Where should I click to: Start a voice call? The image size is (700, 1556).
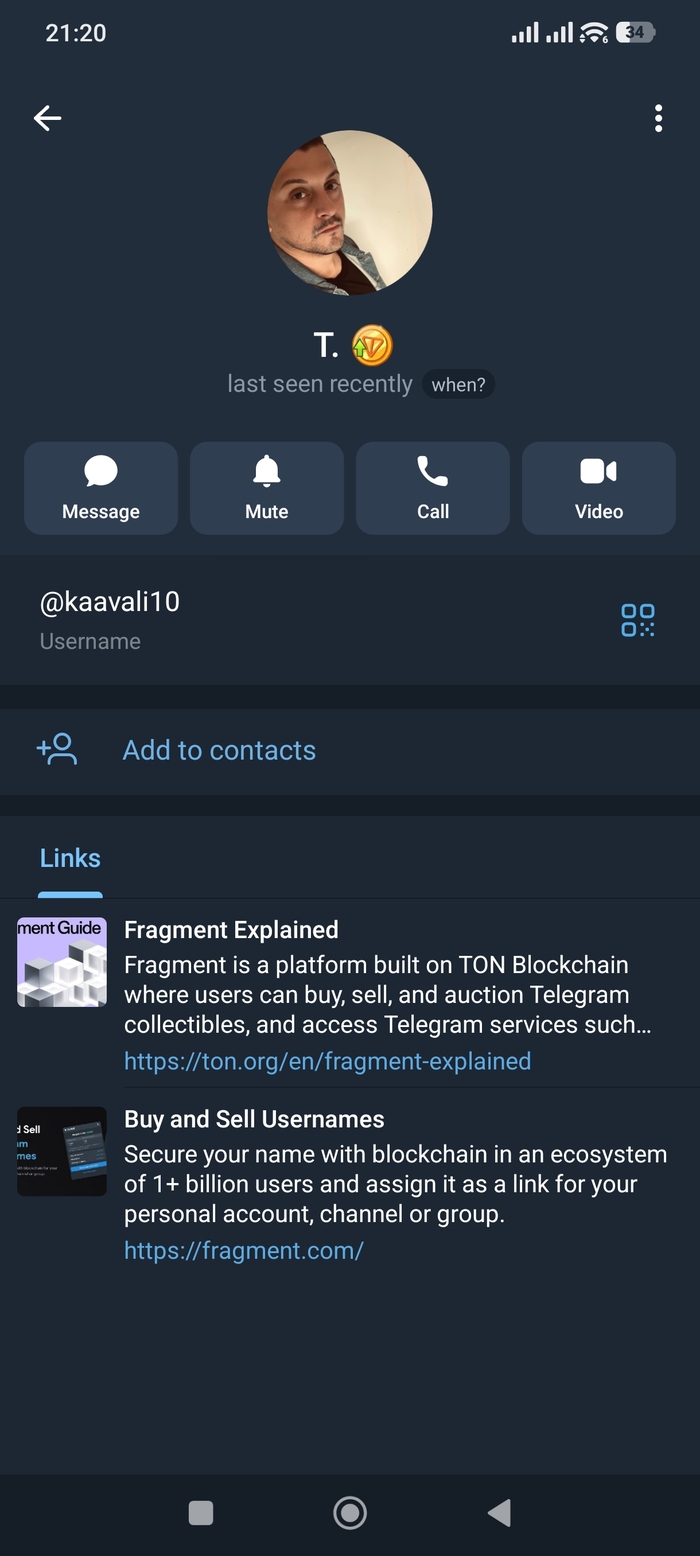[x=433, y=488]
